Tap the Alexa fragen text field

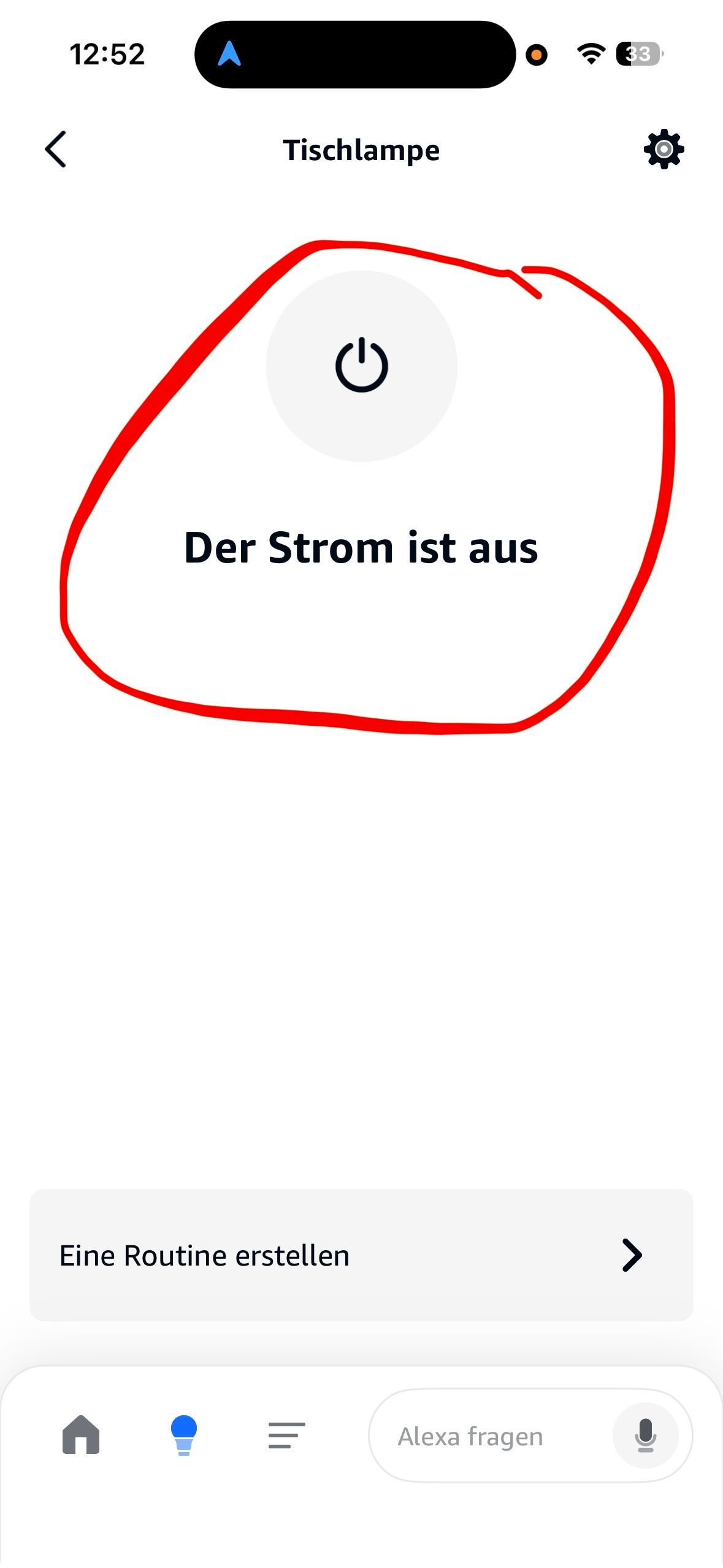484,1436
